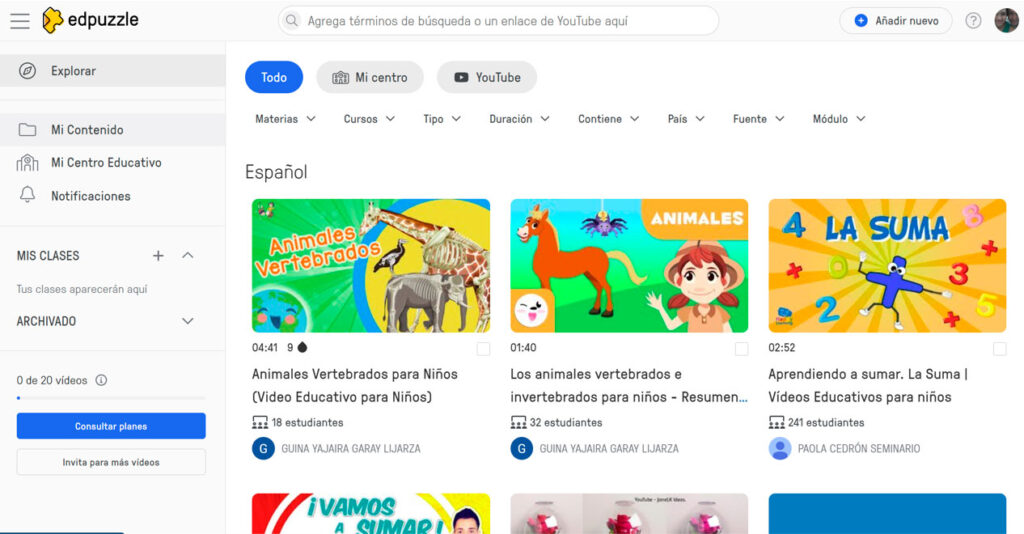Image resolution: width=1024 pixels, height=534 pixels.
Task: Open the Duración dropdown filter
Action: point(519,119)
